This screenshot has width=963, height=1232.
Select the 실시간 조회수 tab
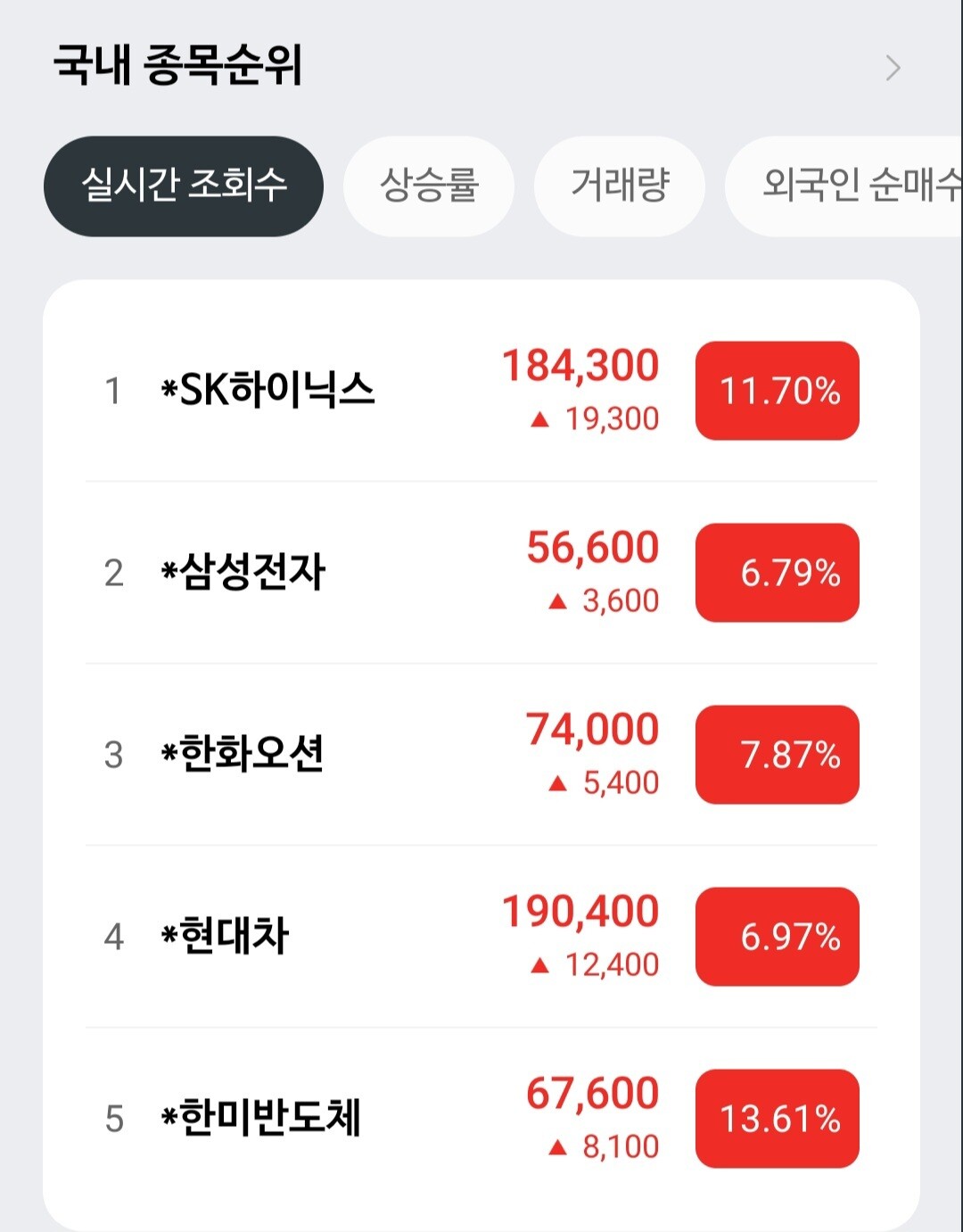click(x=184, y=186)
